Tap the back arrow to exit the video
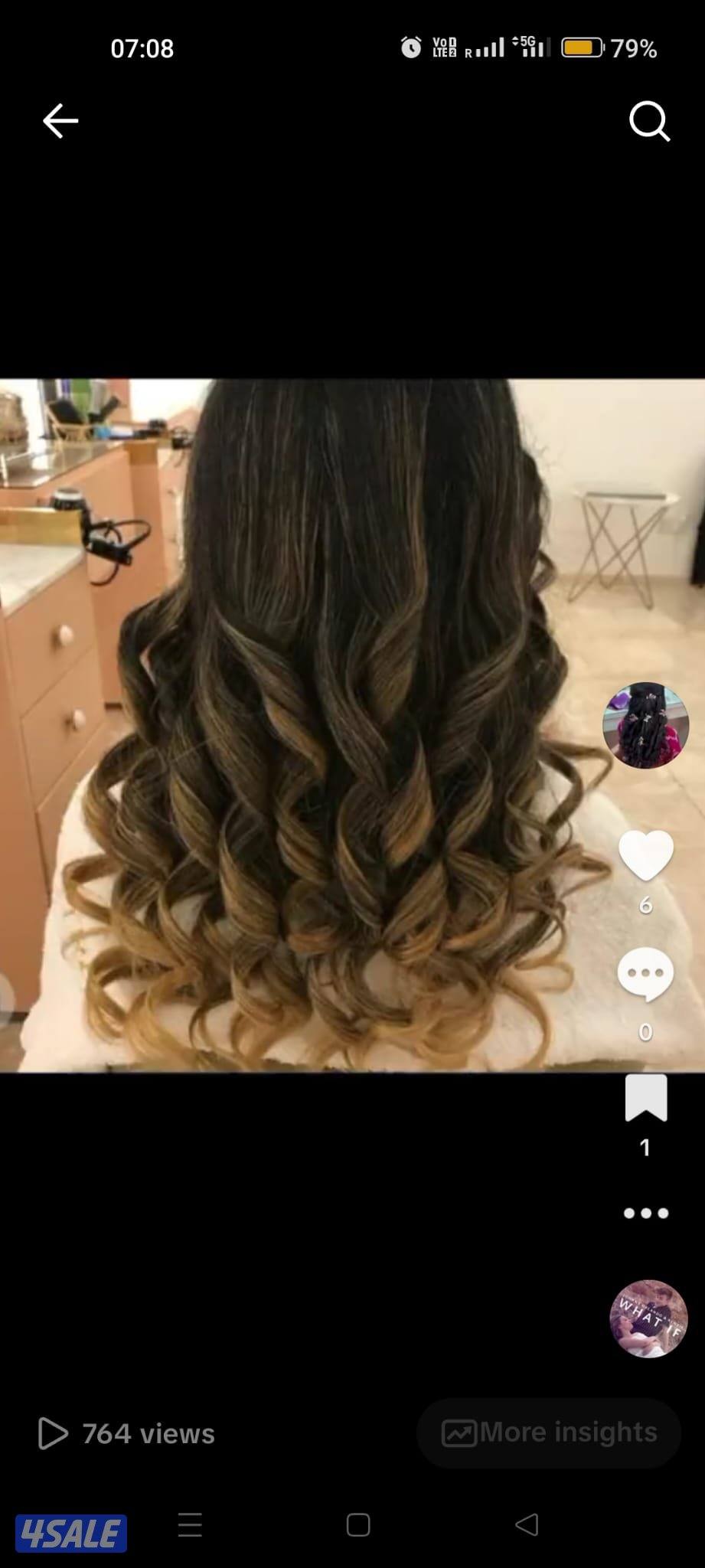This screenshot has height=1568, width=705. click(x=60, y=121)
